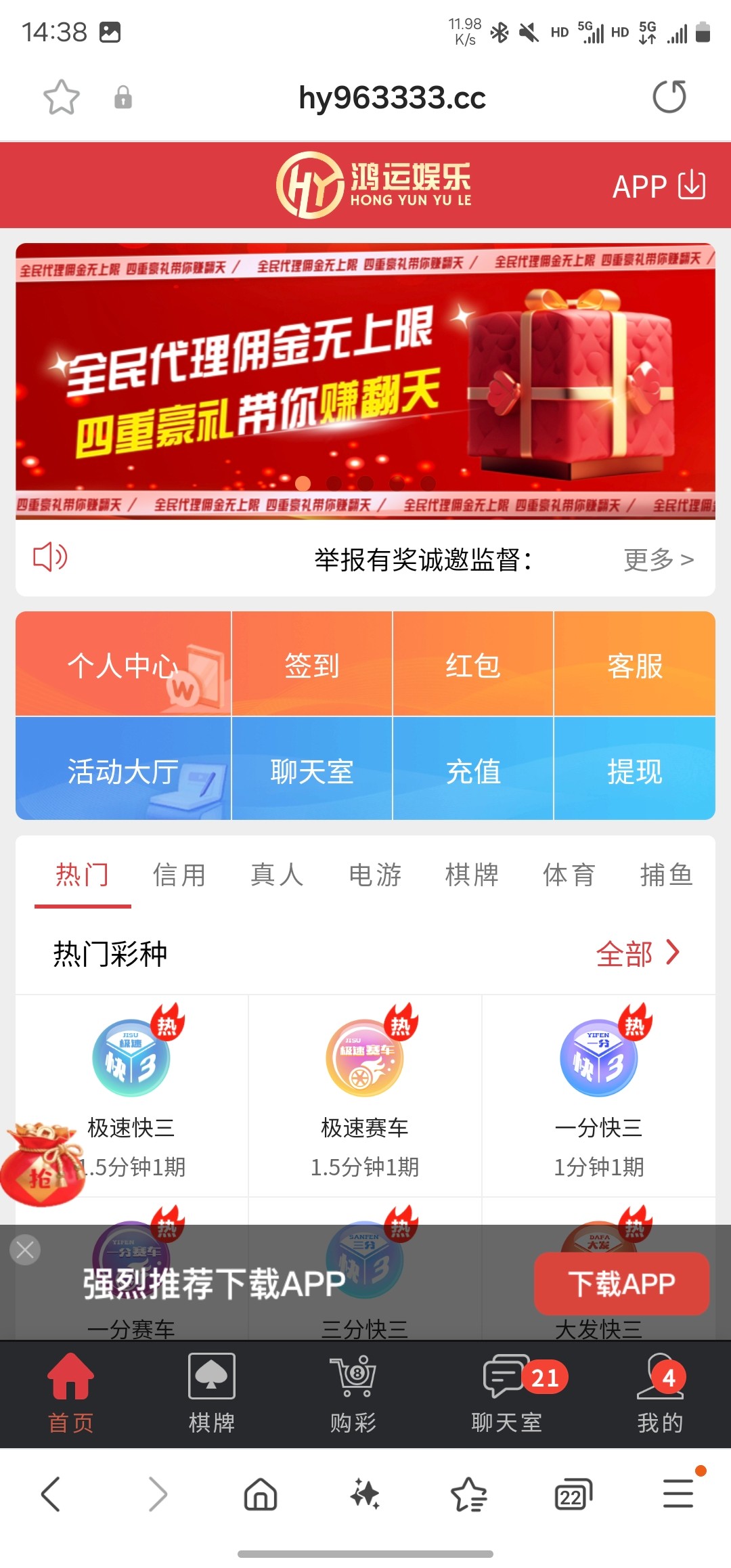This screenshot has width=731, height=1568.
Task: Switch to the 体育 sports tab
Action: [x=569, y=875]
